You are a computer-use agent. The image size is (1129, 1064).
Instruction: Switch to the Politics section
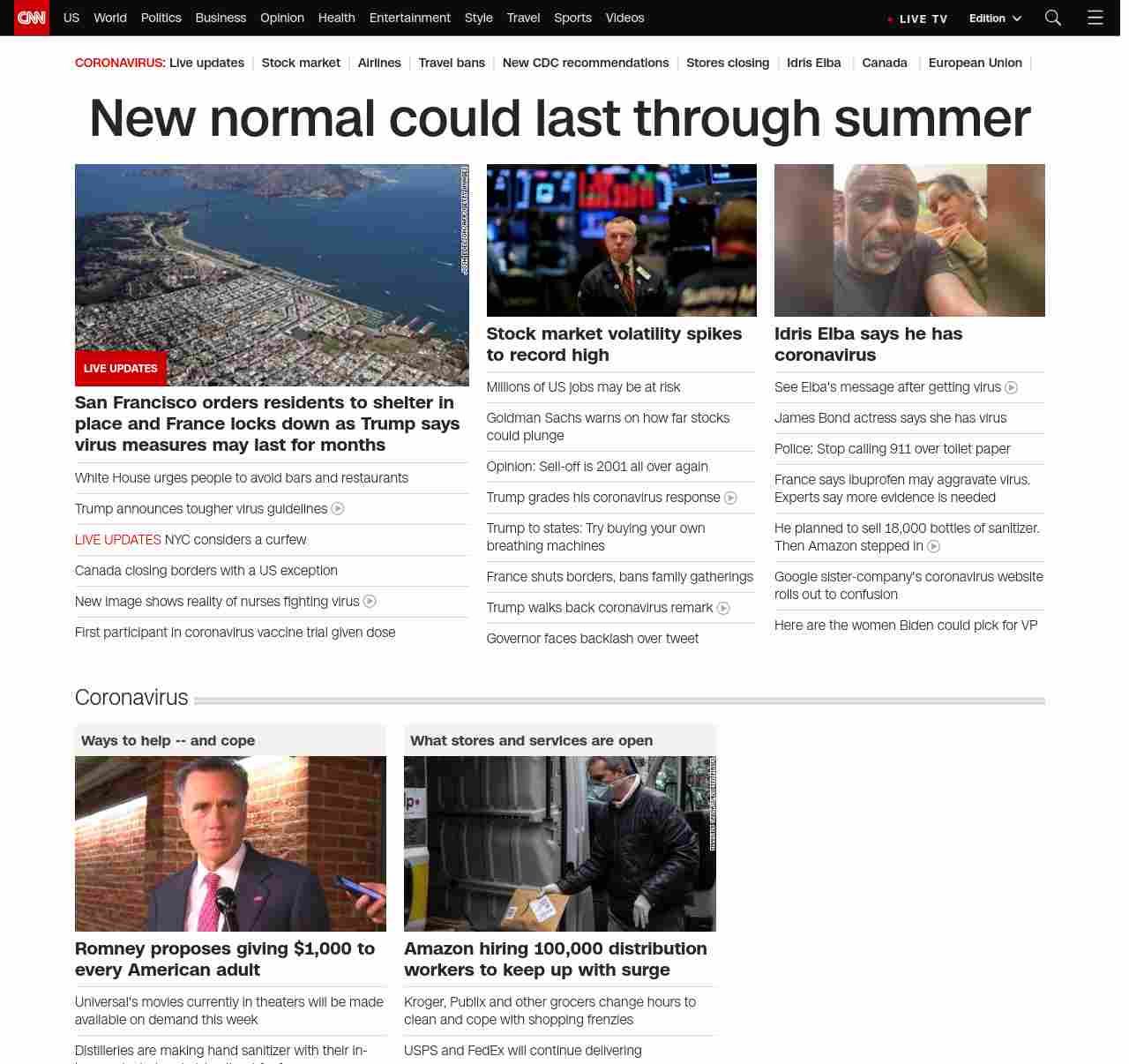[161, 18]
